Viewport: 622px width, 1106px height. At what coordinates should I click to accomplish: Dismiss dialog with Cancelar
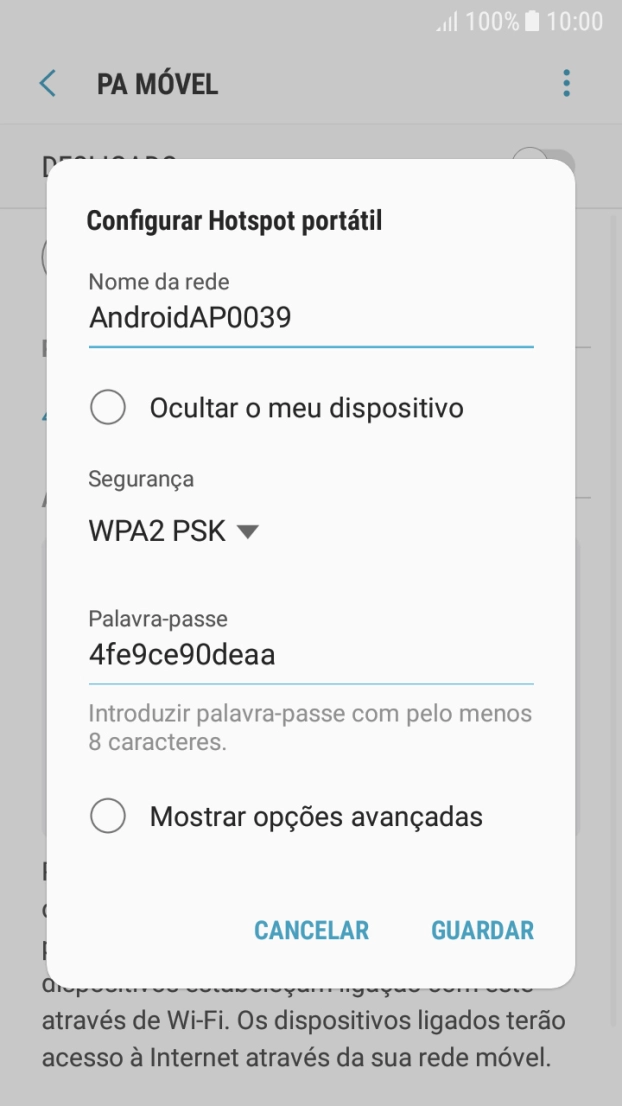(311, 930)
